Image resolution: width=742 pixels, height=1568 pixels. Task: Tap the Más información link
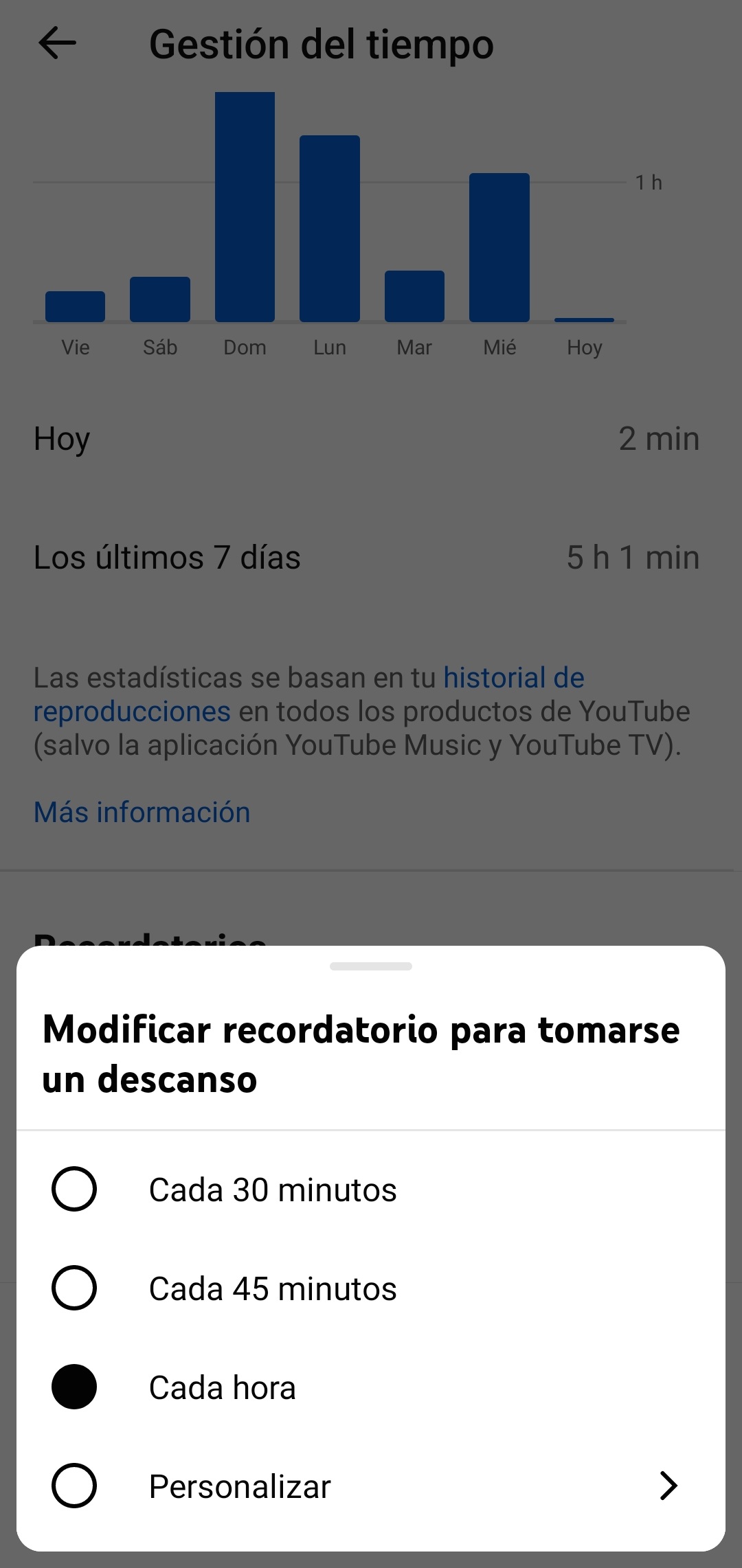tap(142, 813)
